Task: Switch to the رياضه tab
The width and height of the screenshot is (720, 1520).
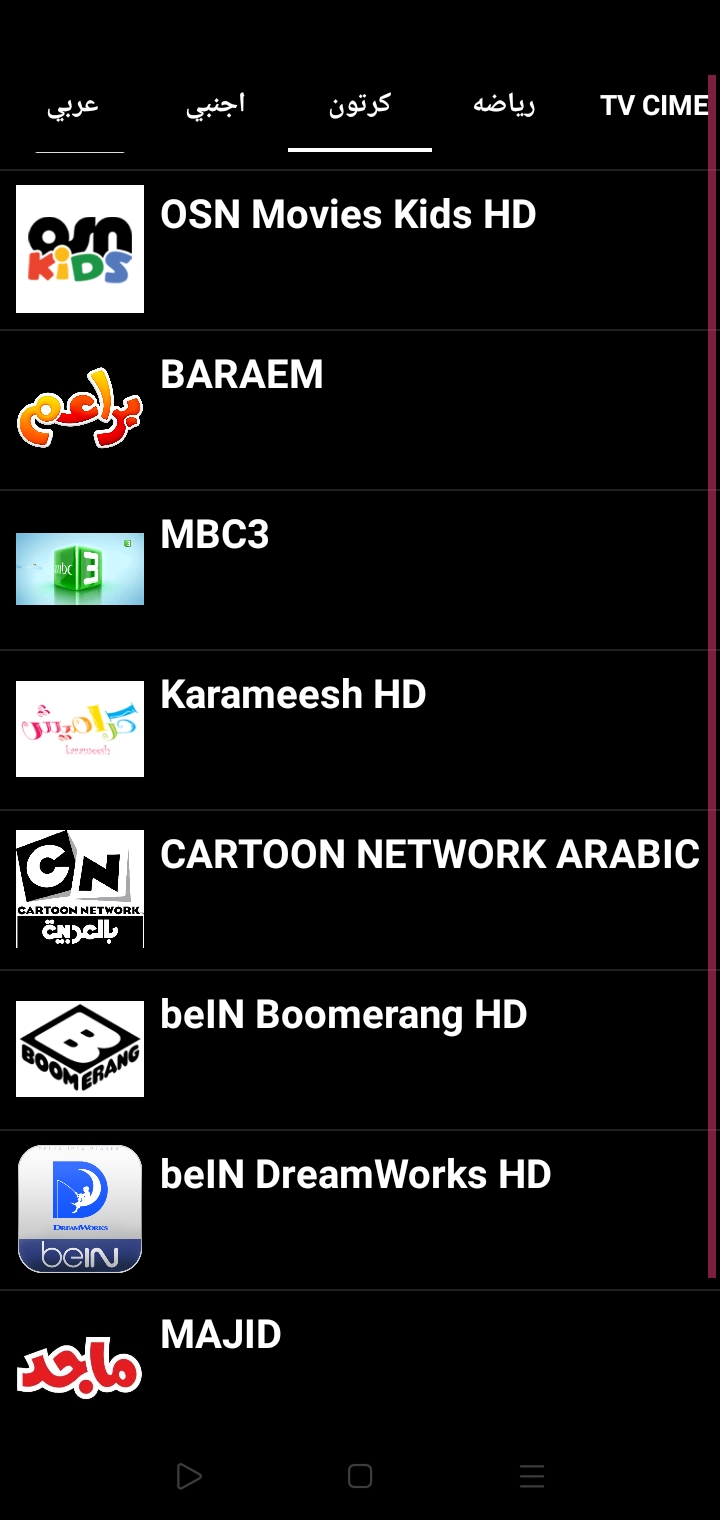Action: (x=504, y=105)
